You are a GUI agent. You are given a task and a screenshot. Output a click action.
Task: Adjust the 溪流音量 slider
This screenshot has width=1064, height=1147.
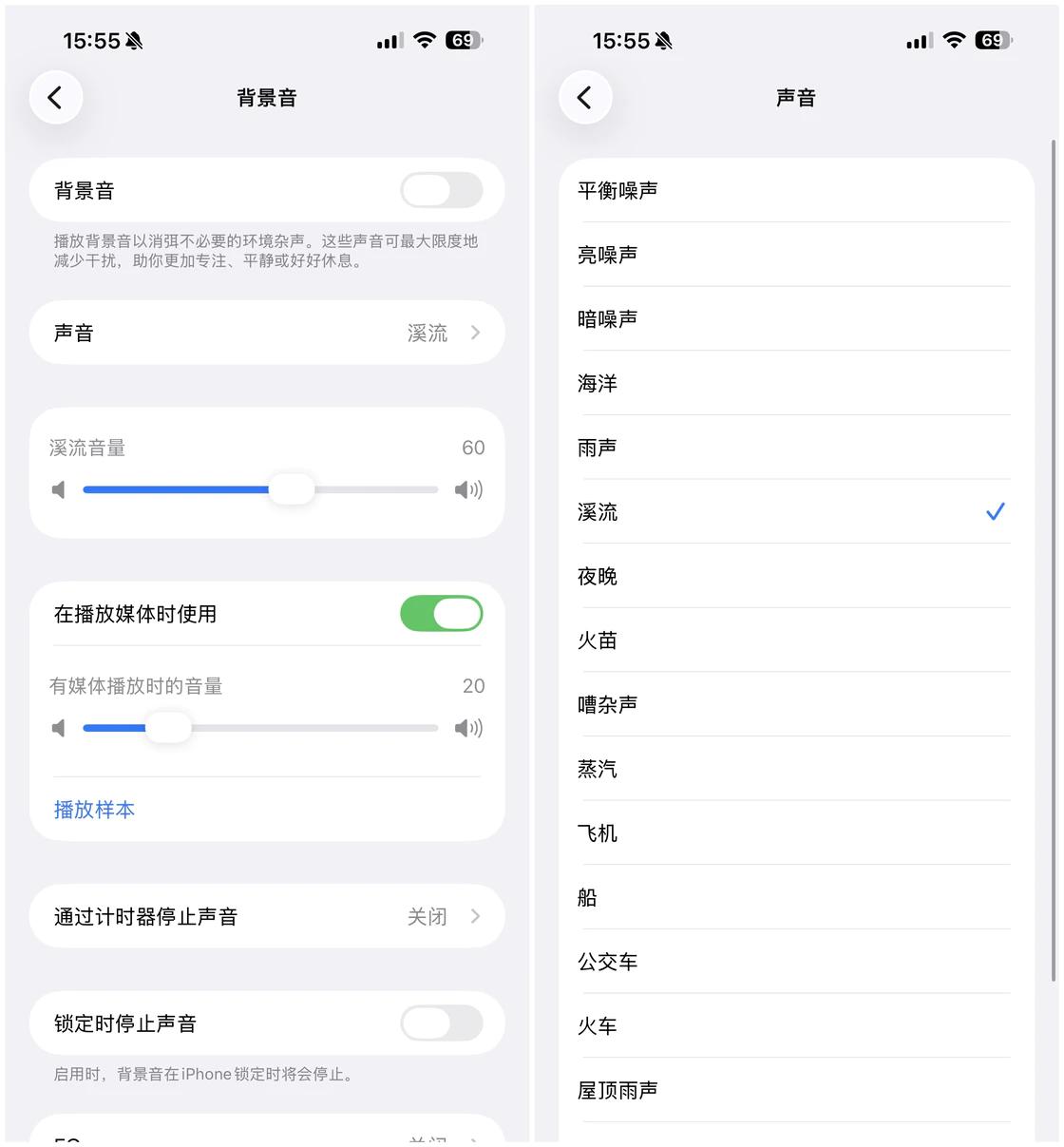[291, 489]
